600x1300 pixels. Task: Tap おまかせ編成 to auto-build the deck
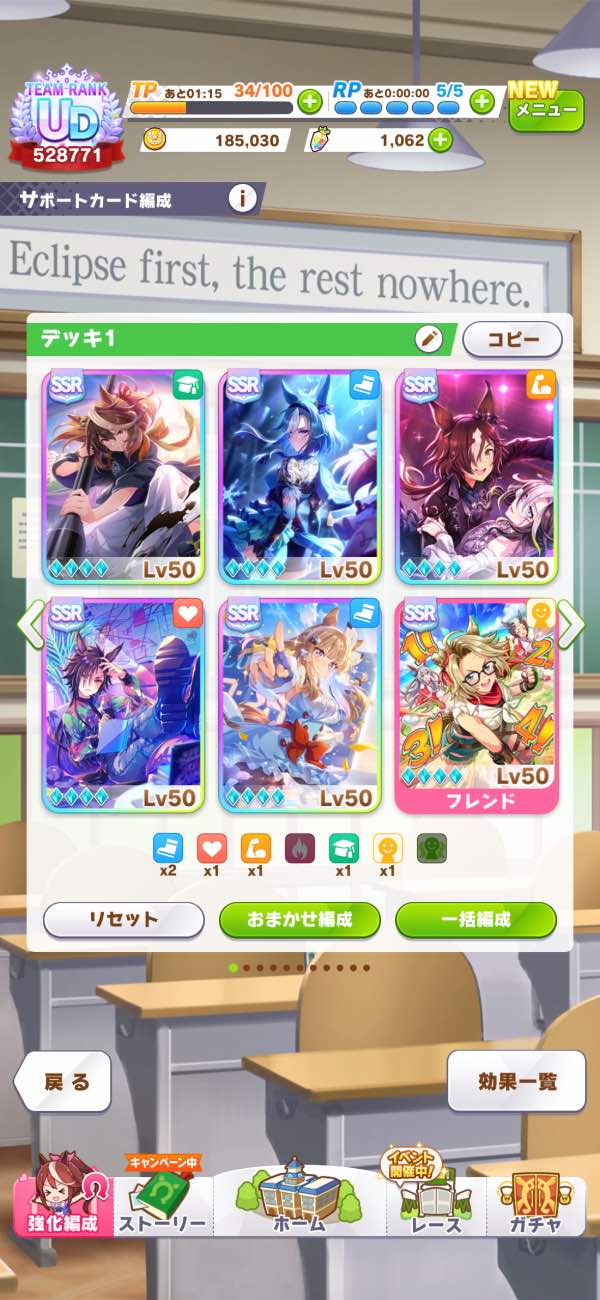(x=299, y=919)
